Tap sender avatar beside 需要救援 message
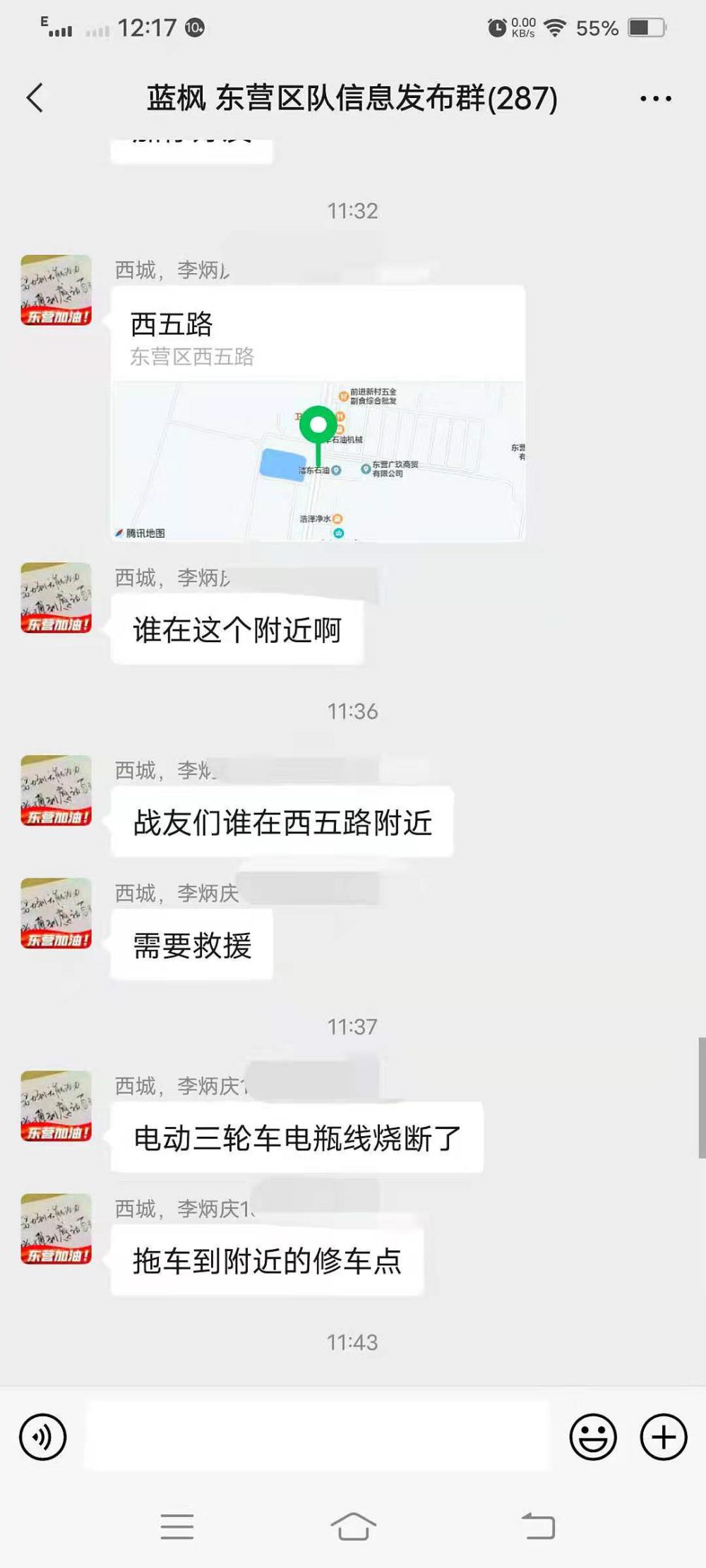706x1568 pixels. 56,913
